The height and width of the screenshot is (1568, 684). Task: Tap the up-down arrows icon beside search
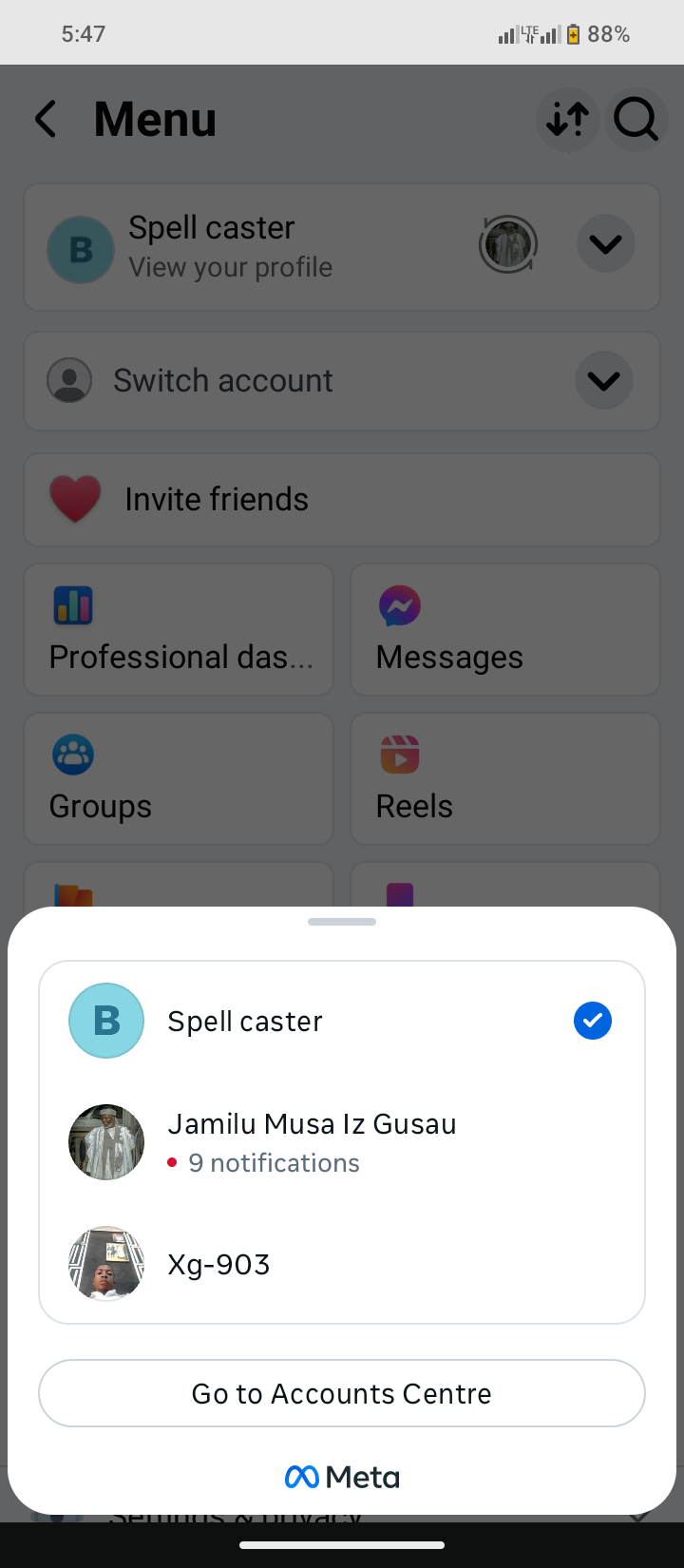pyautogui.click(x=567, y=120)
